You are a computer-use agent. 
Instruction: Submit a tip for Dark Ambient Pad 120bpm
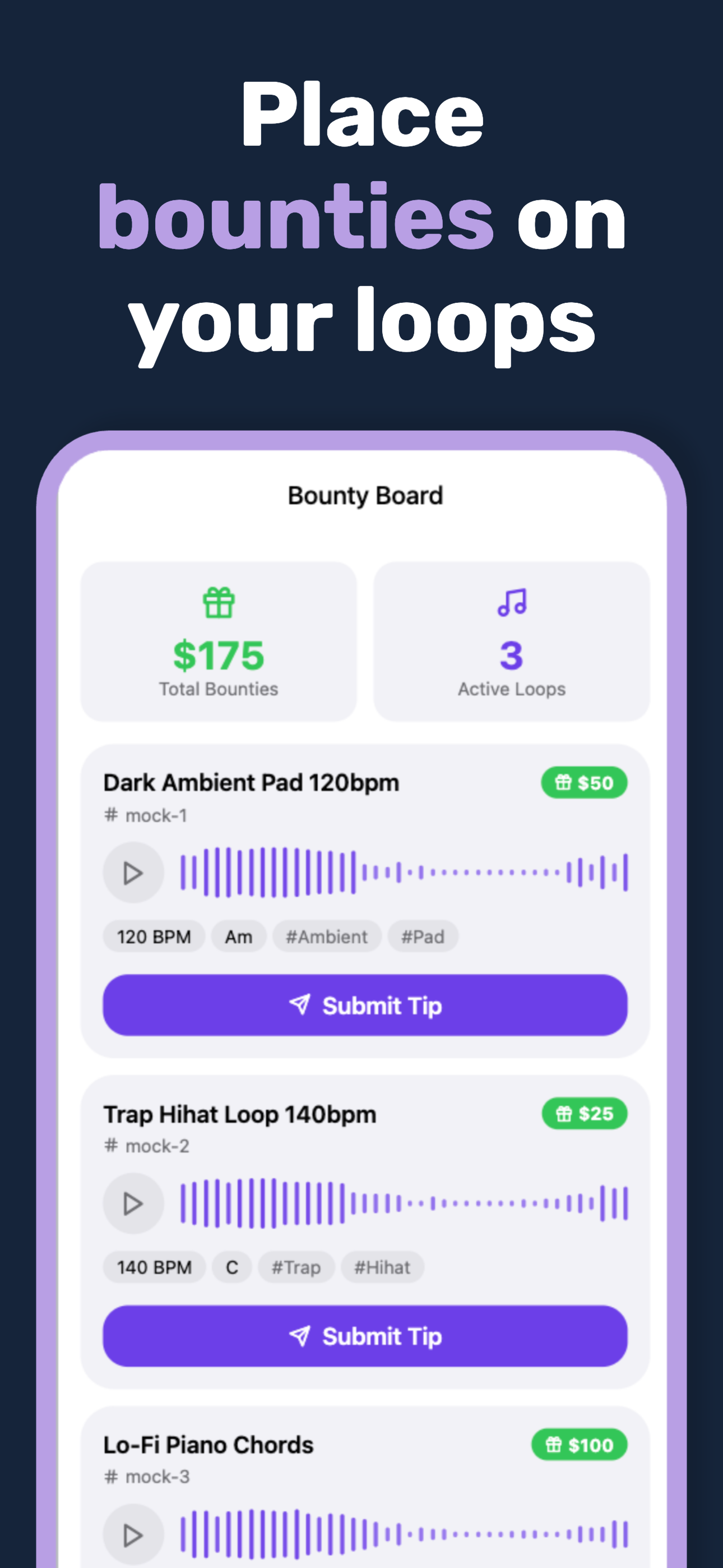coord(365,1006)
